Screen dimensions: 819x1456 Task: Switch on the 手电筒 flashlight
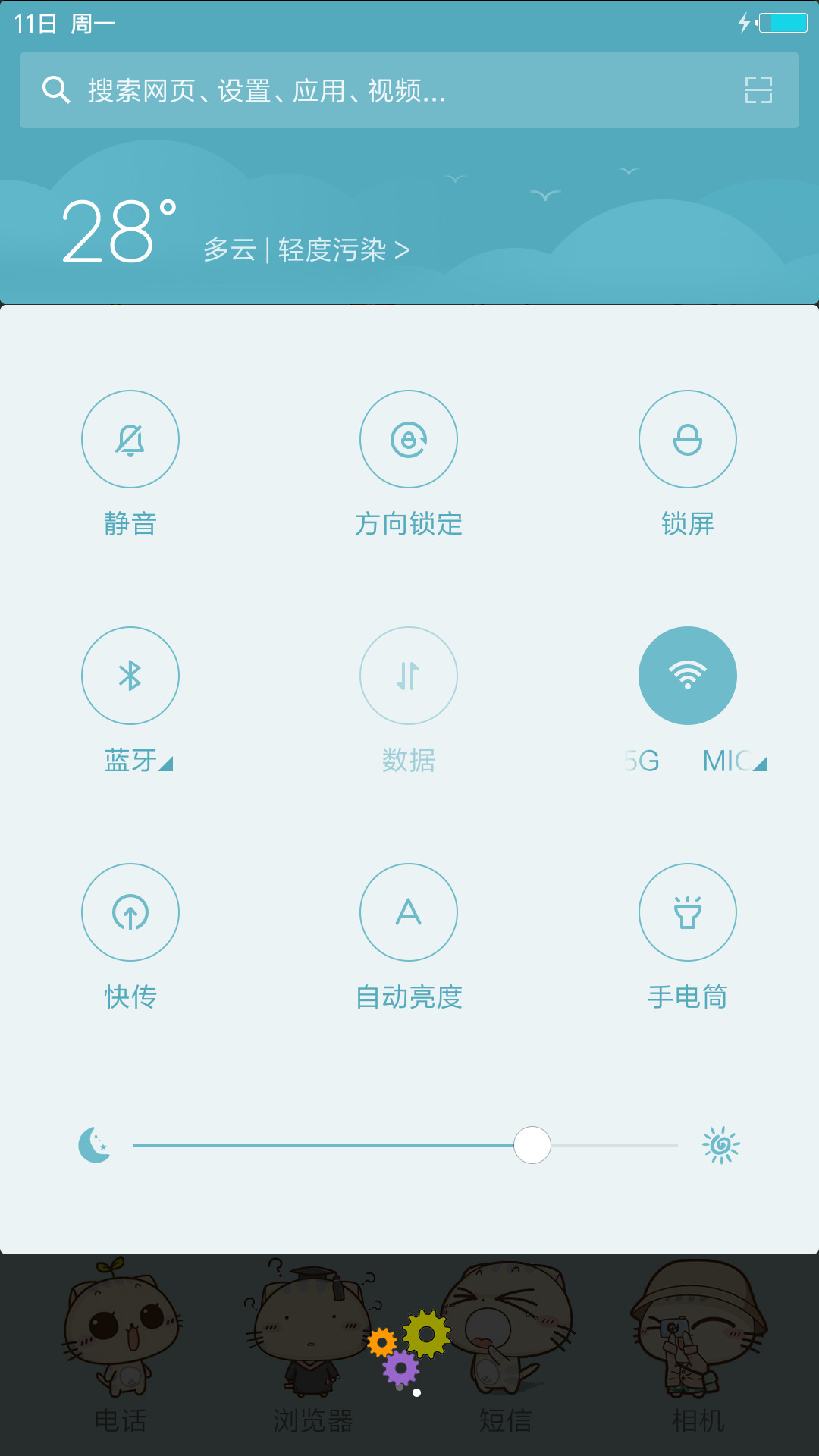688,912
